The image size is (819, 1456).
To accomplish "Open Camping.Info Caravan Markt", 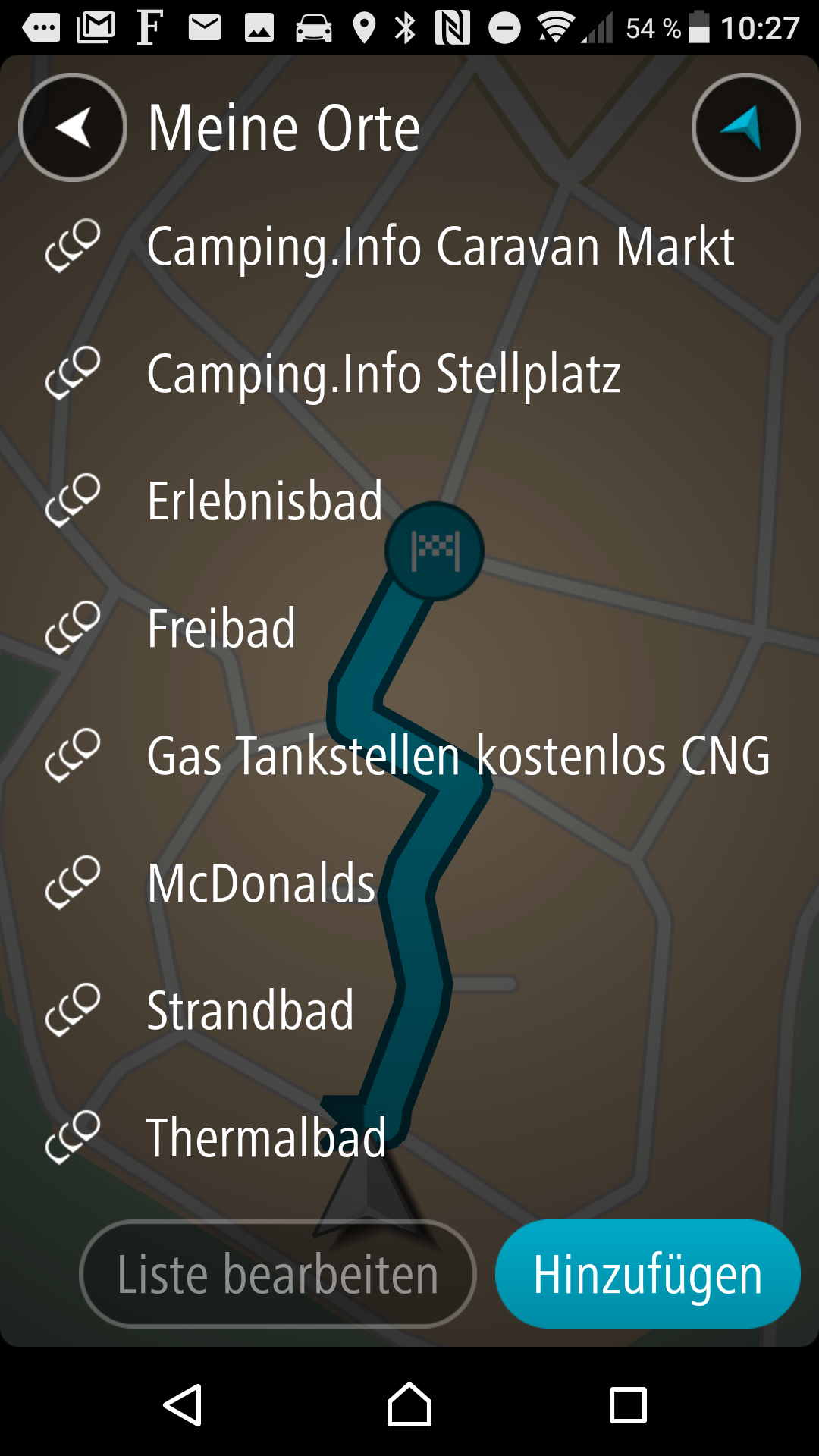I will coord(440,246).
